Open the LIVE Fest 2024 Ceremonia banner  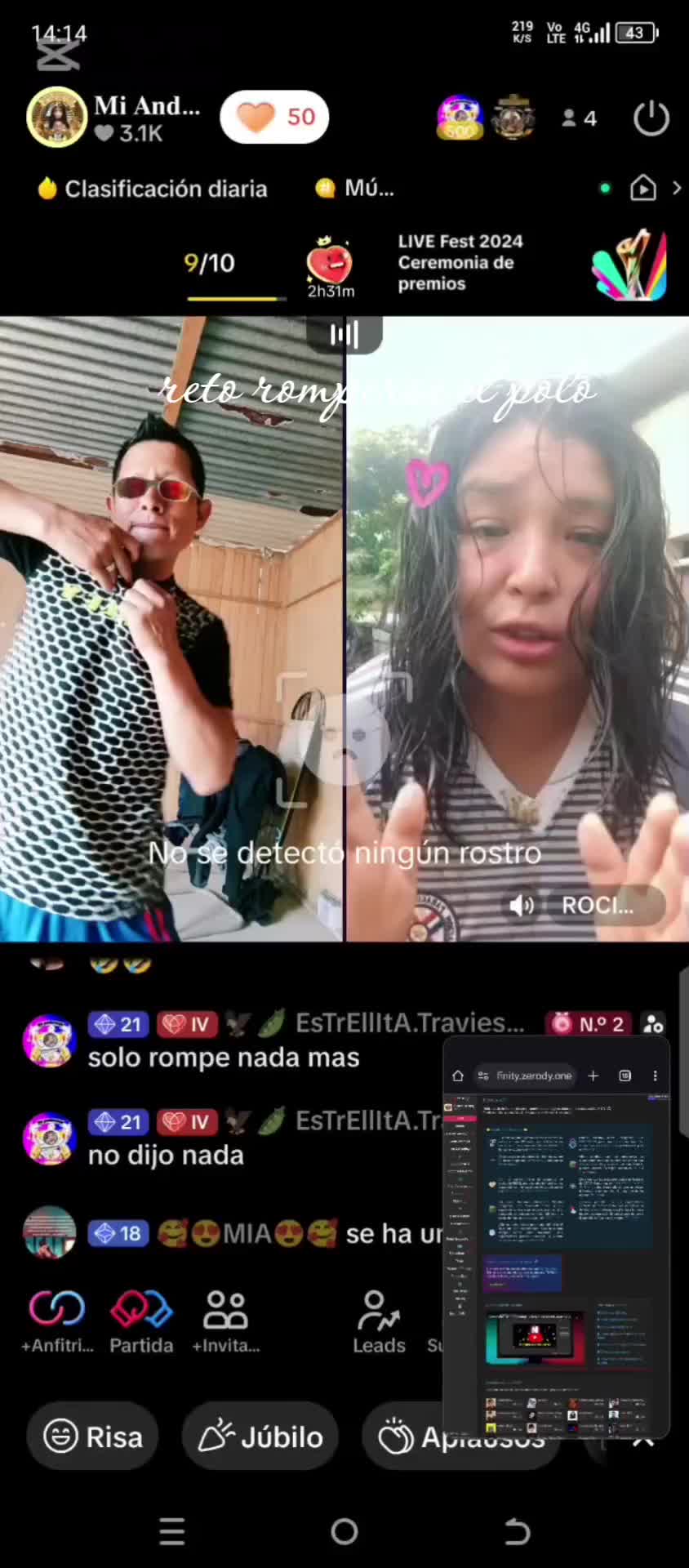[x=532, y=263]
